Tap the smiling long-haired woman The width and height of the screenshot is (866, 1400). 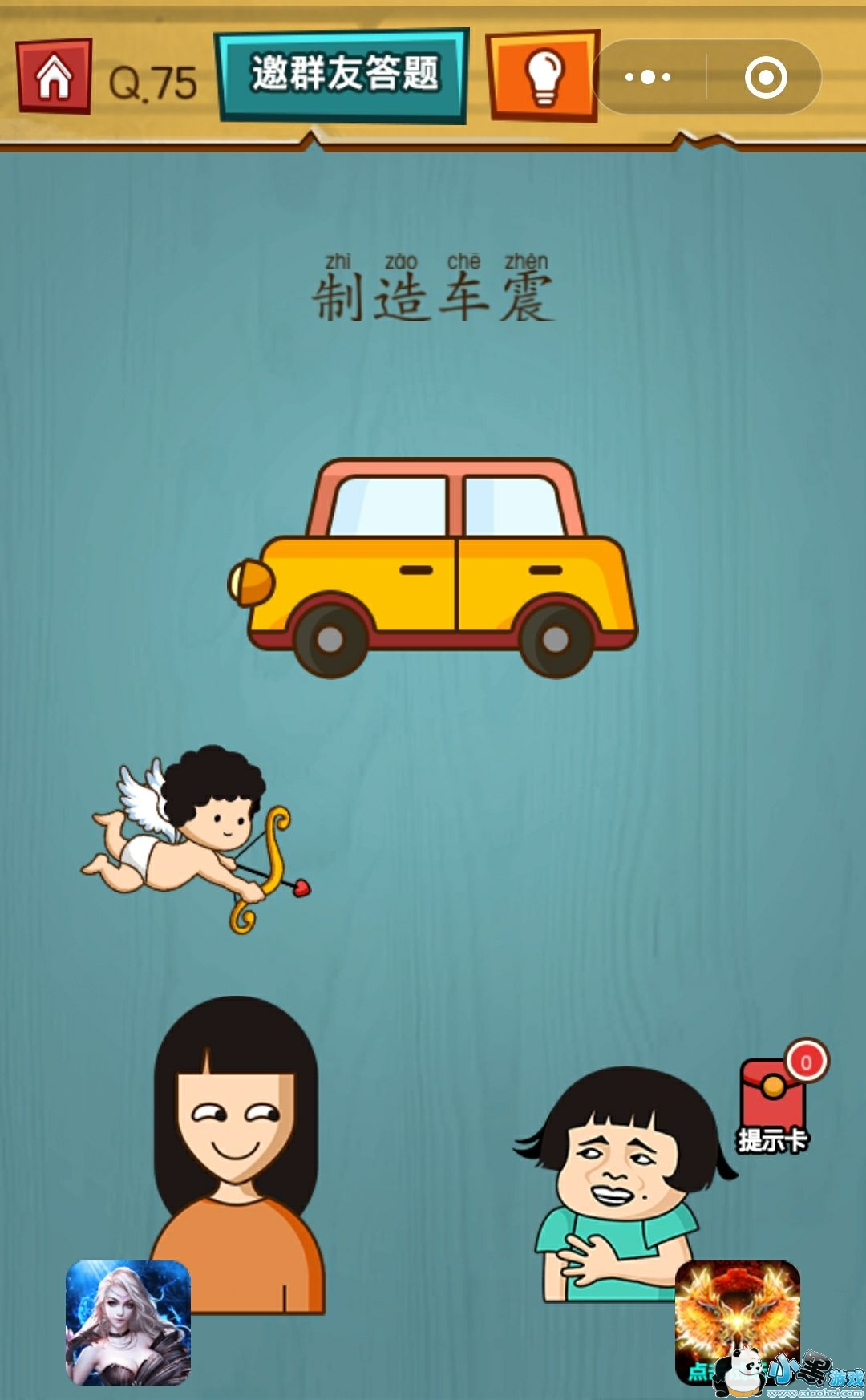237,1155
